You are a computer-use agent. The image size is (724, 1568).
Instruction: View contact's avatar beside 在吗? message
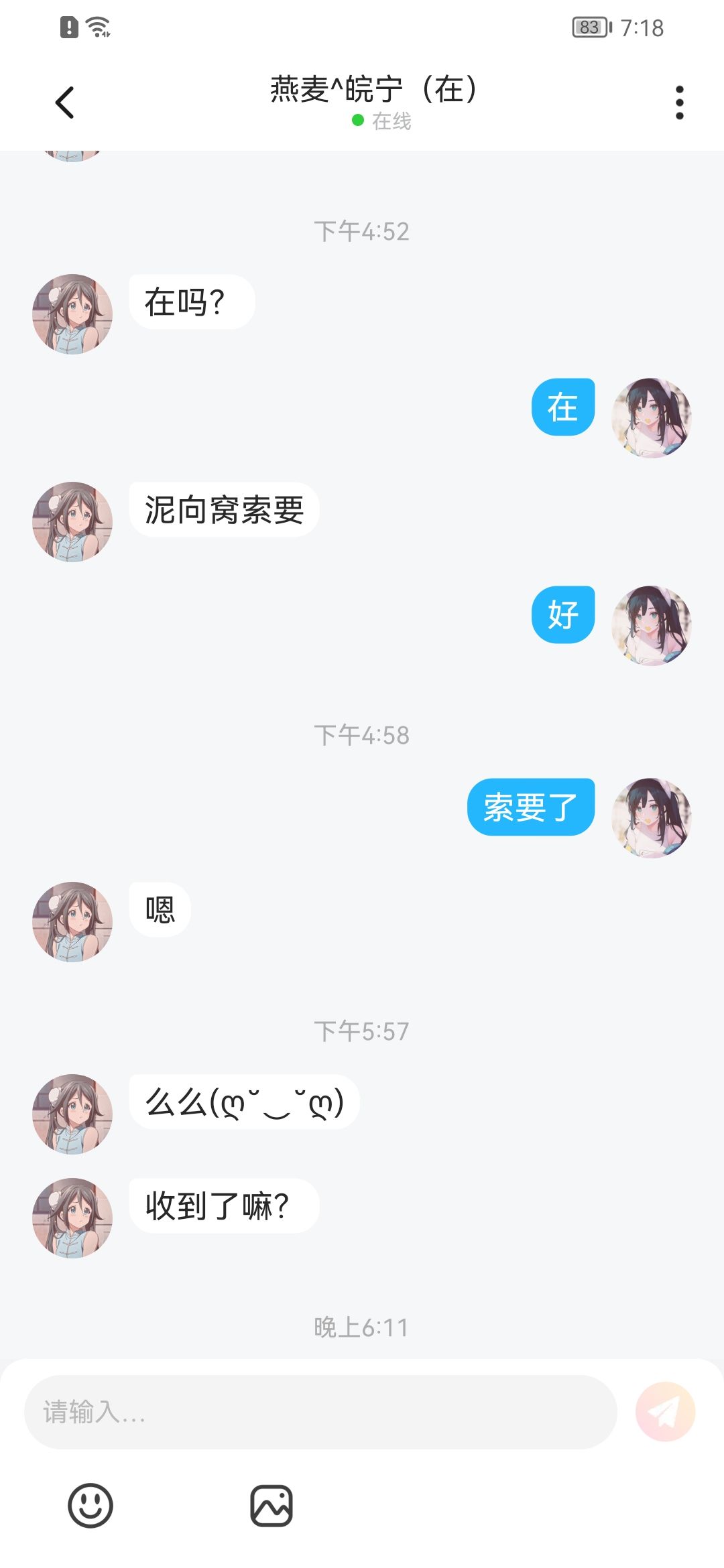coord(72,314)
